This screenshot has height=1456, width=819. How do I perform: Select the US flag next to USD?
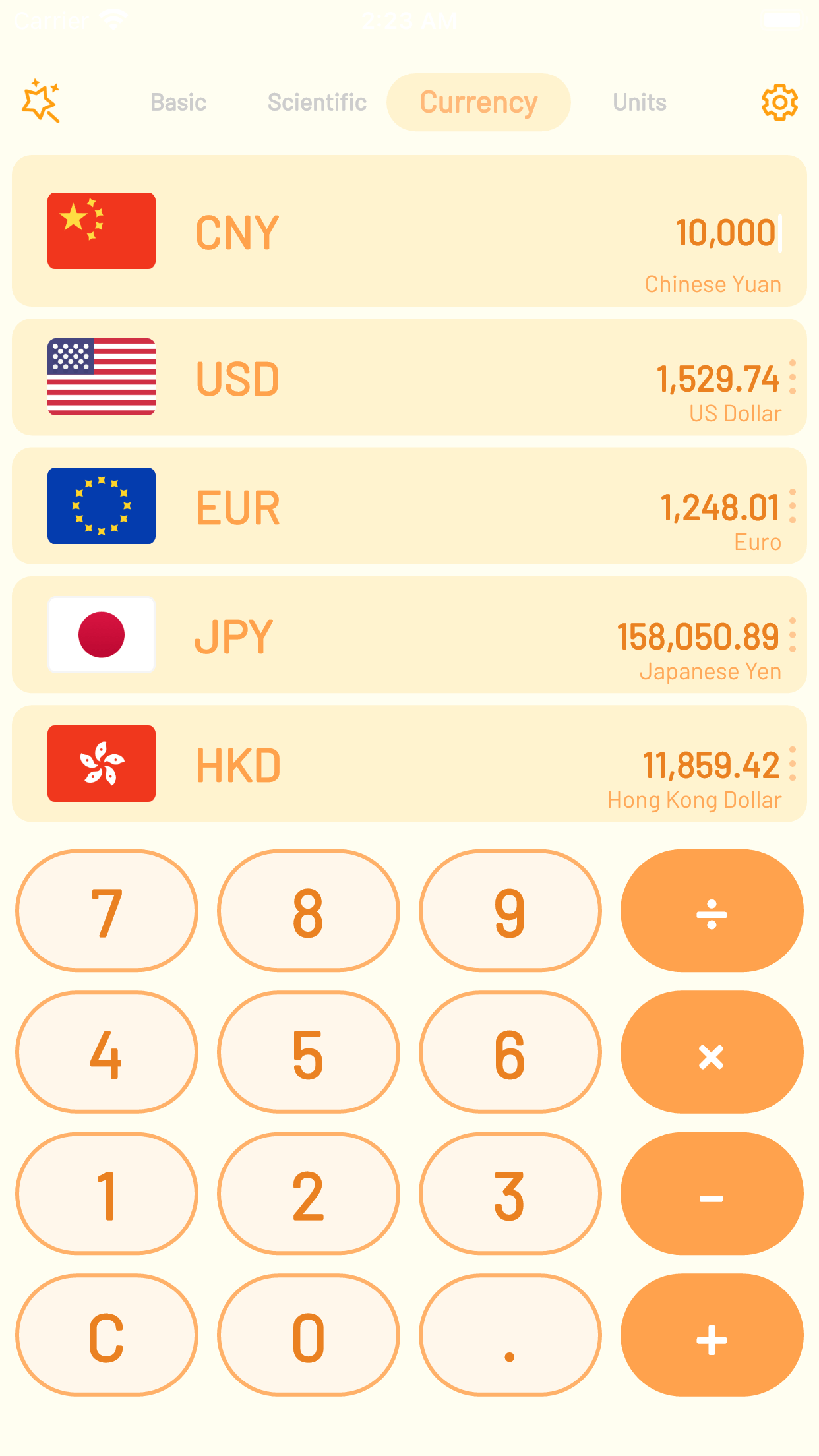tap(100, 376)
